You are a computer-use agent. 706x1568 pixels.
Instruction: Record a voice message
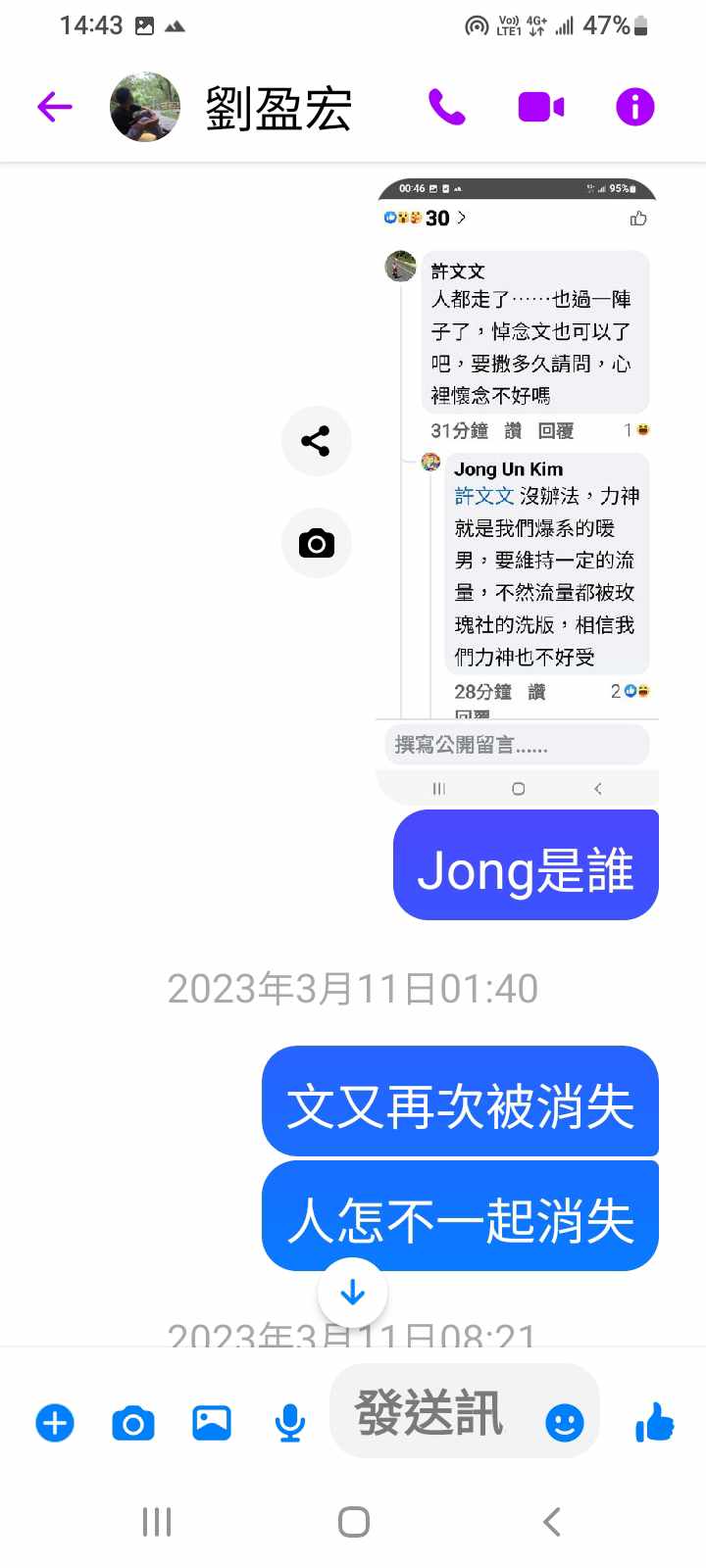click(289, 1423)
